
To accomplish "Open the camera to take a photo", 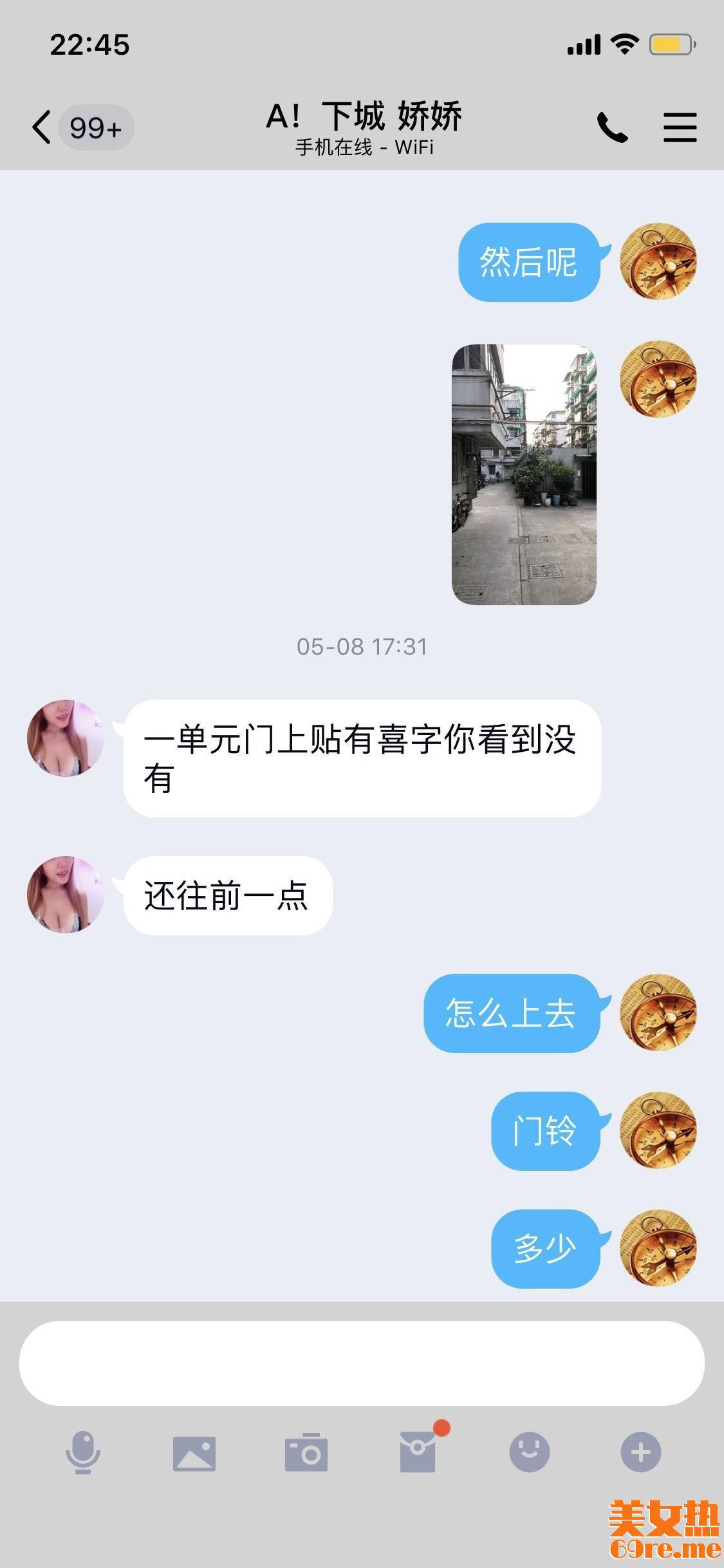I will click(306, 1453).
